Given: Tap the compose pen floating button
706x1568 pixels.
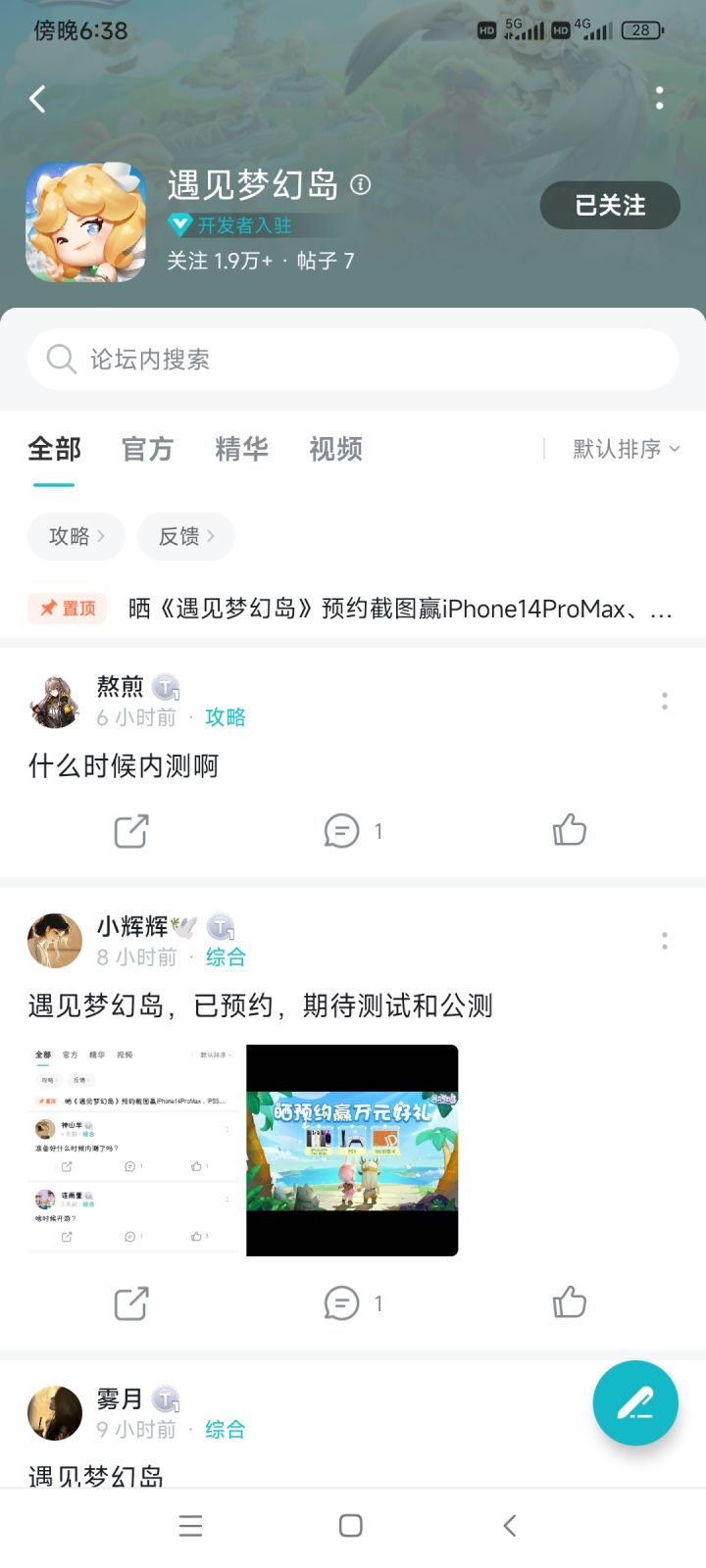Looking at the screenshot, I should [635, 1403].
